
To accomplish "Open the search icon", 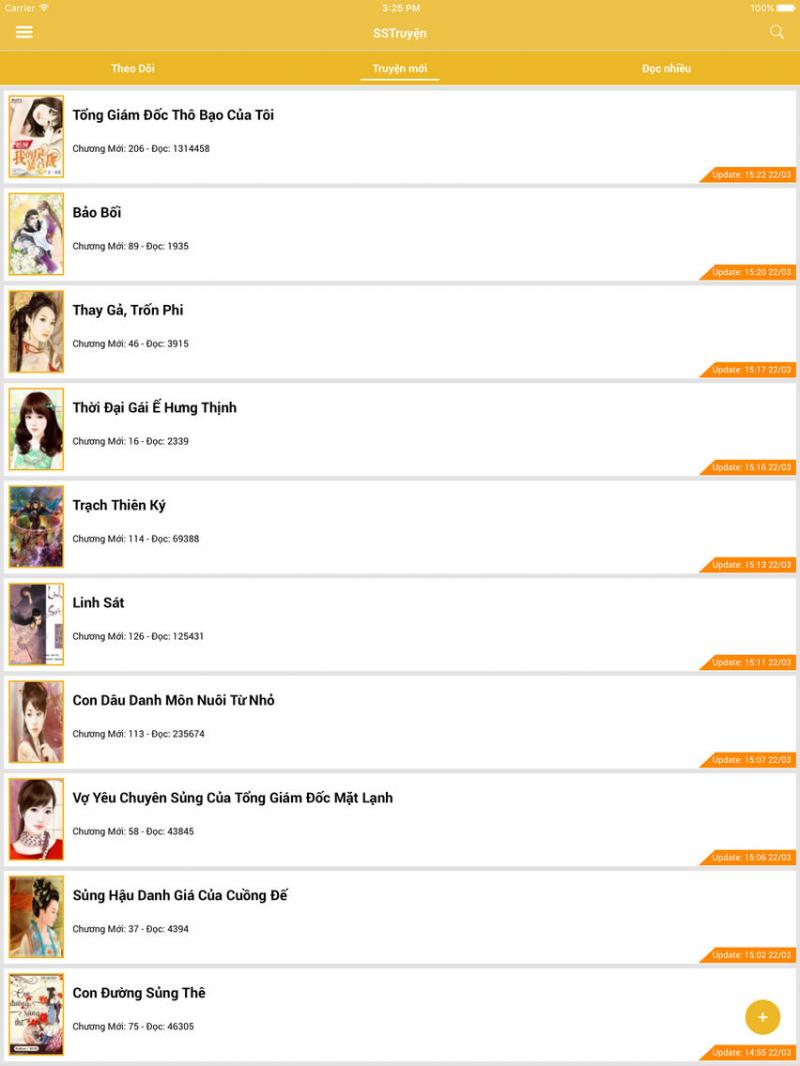I will [776, 32].
